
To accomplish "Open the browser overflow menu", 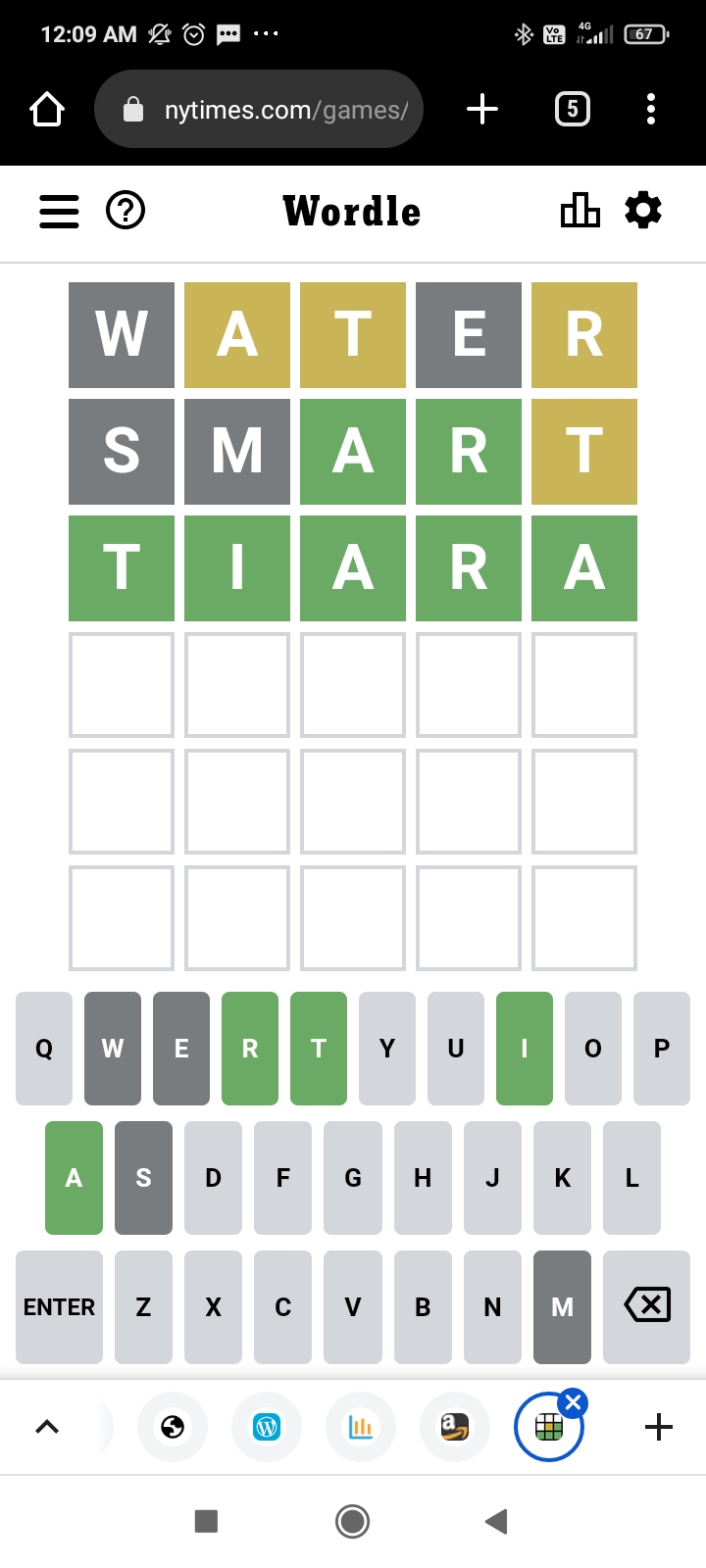I will click(651, 109).
